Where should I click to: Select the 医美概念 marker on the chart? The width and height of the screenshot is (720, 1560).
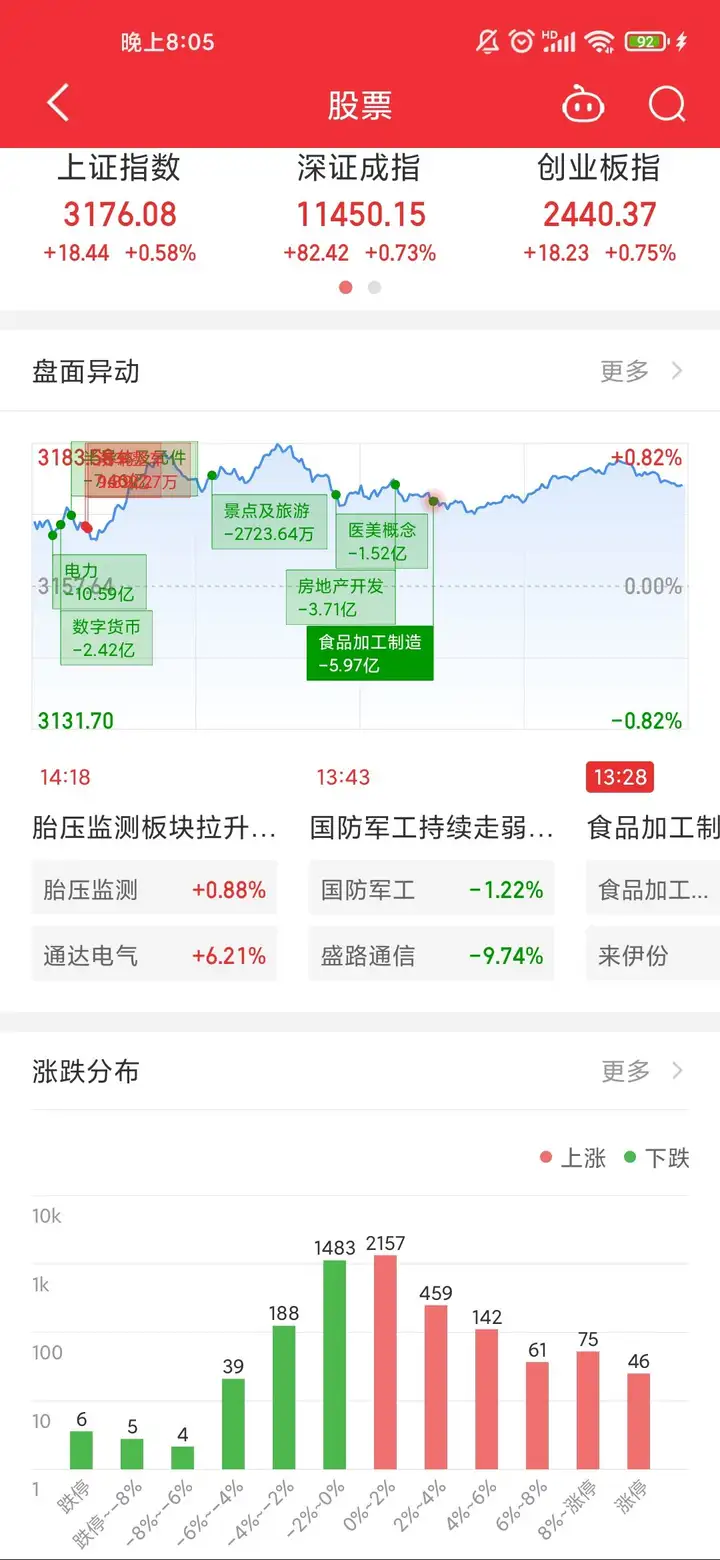point(382,541)
